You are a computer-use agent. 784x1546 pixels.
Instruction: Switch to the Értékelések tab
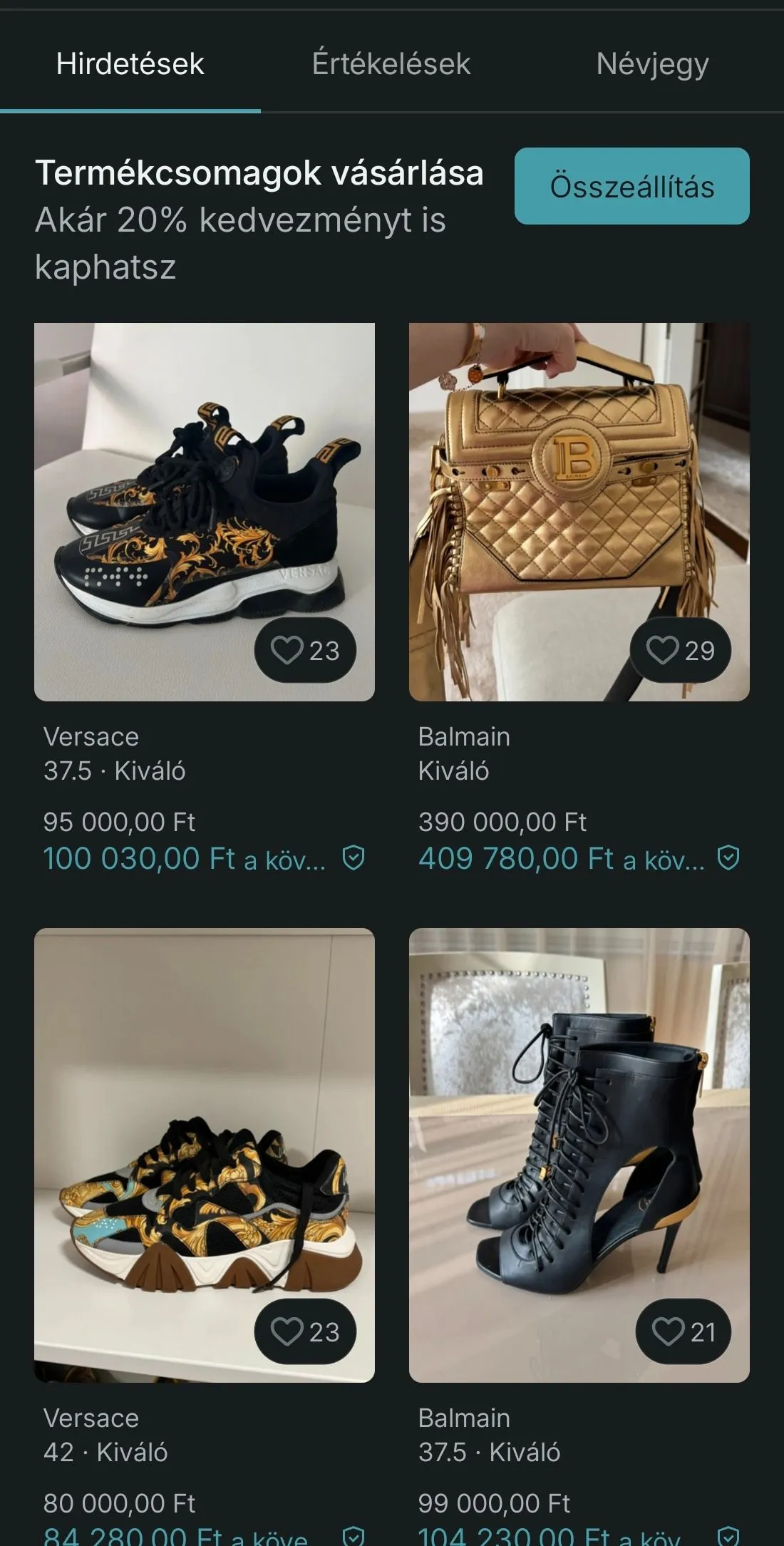[391, 64]
